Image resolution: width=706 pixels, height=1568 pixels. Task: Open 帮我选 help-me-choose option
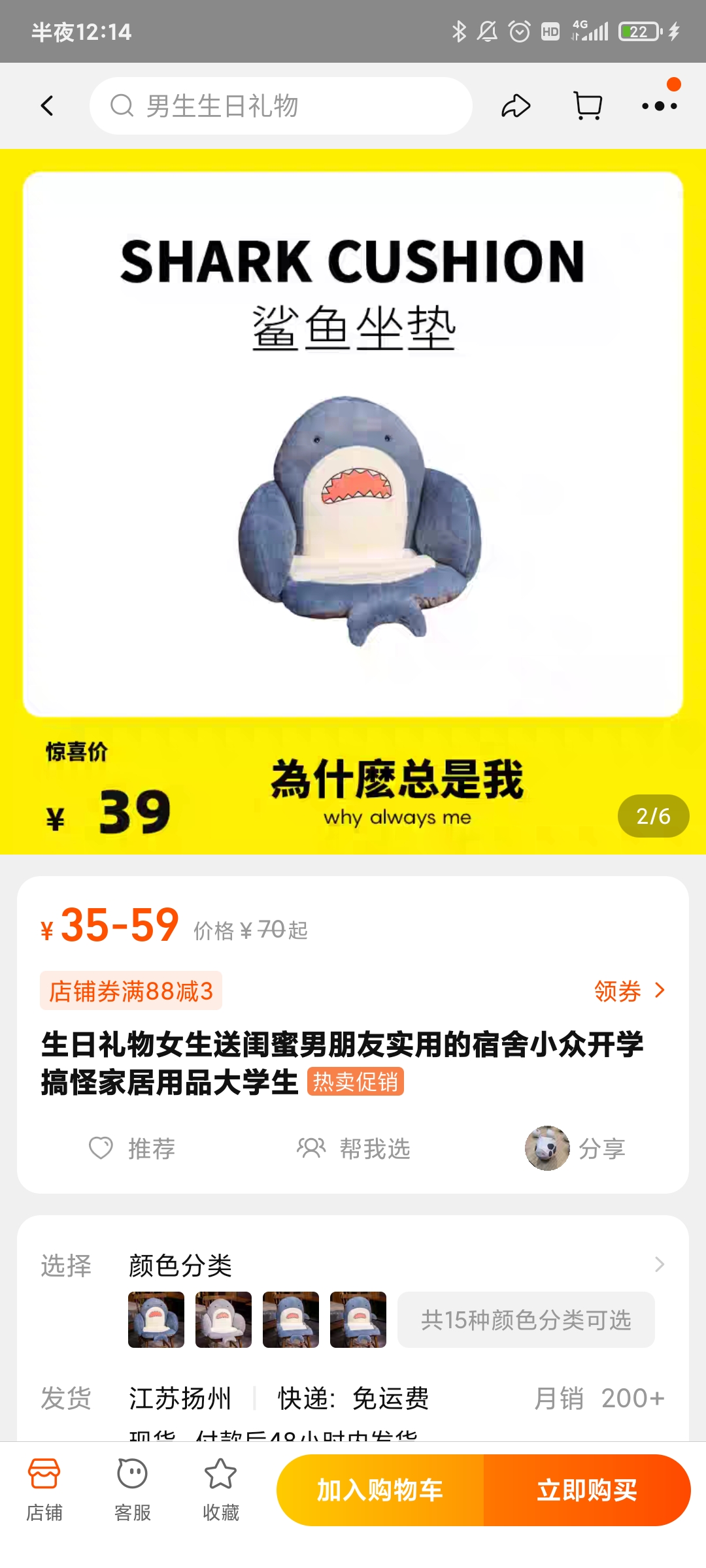(354, 1148)
